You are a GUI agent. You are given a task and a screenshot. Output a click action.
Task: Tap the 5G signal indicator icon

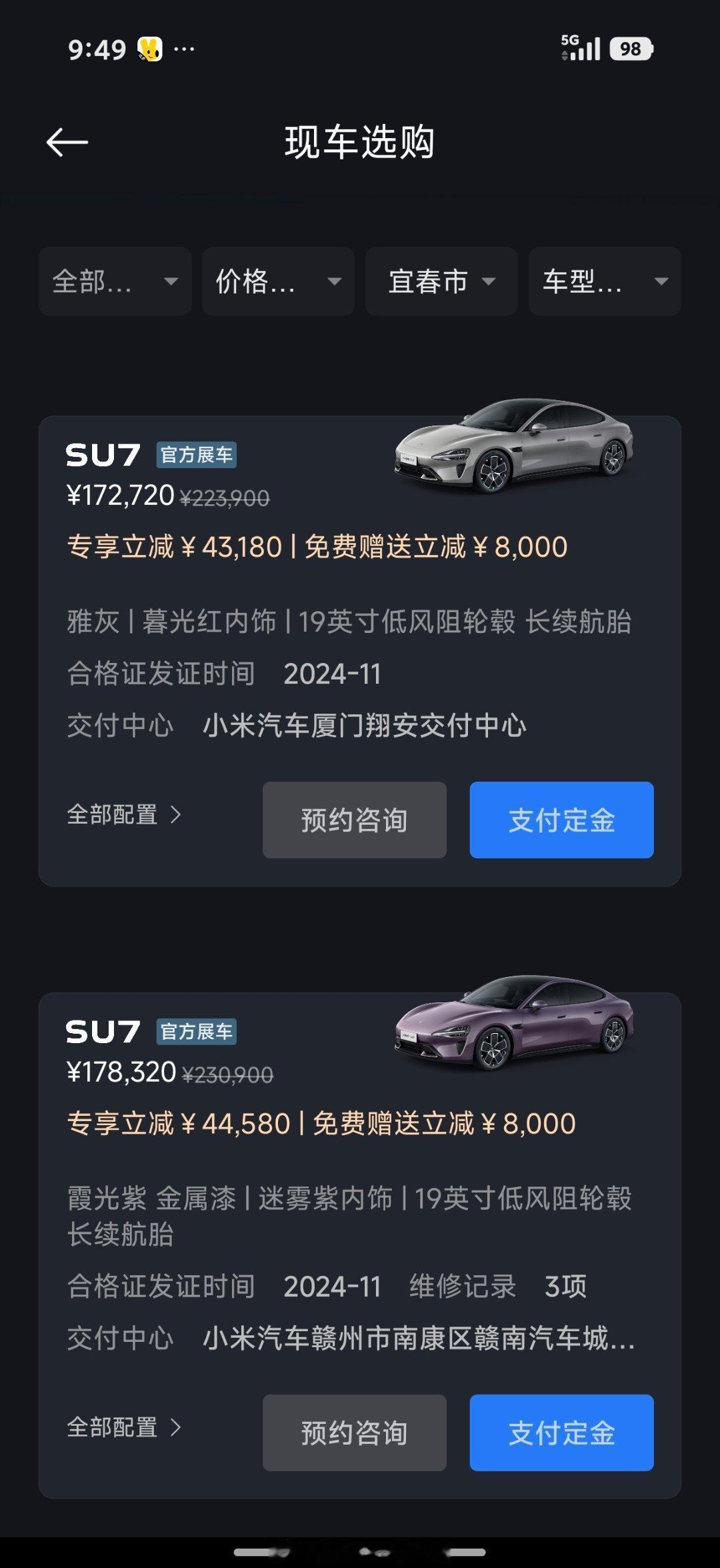[581, 48]
